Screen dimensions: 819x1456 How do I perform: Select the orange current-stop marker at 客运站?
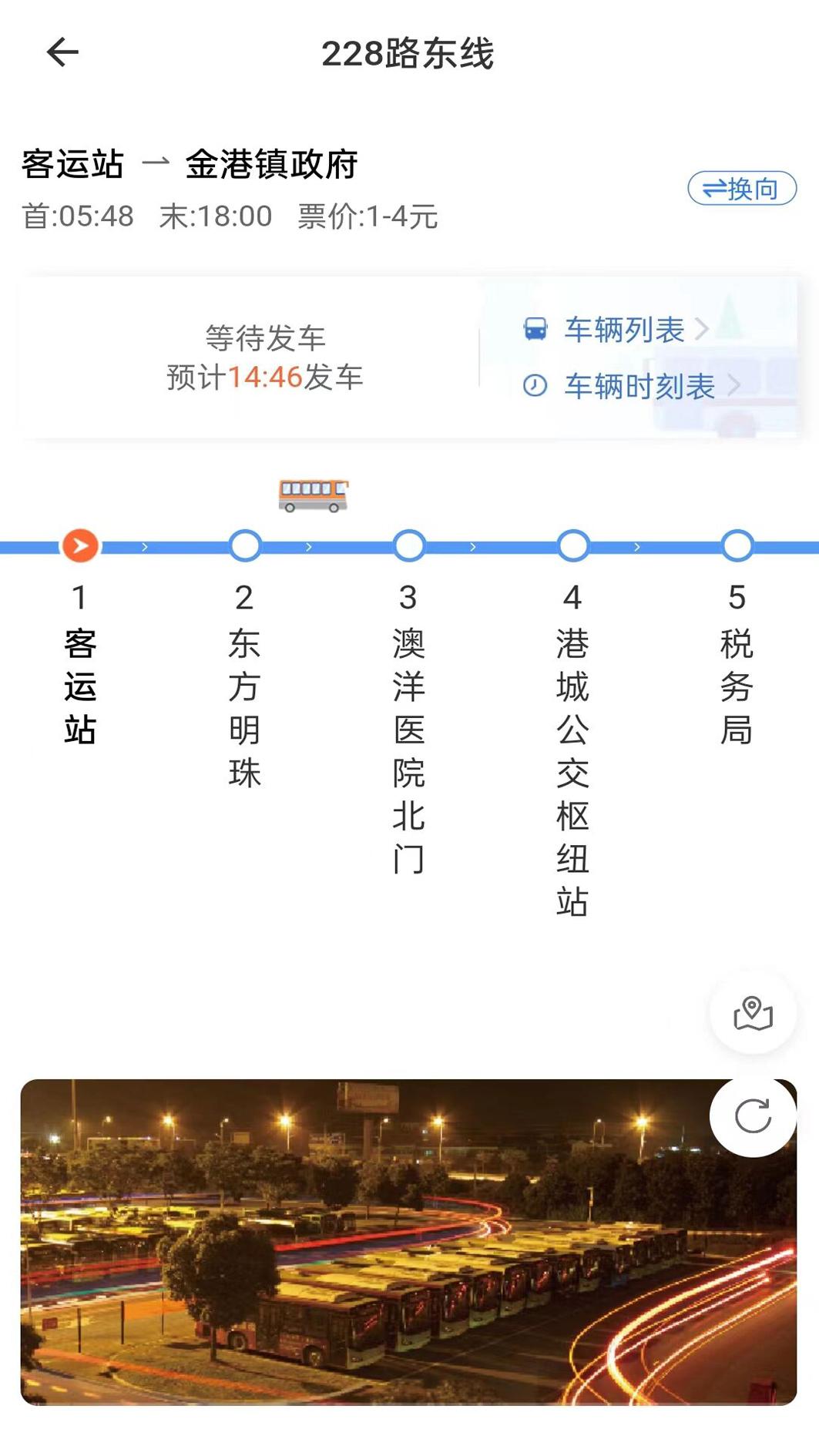coord(79,546)
